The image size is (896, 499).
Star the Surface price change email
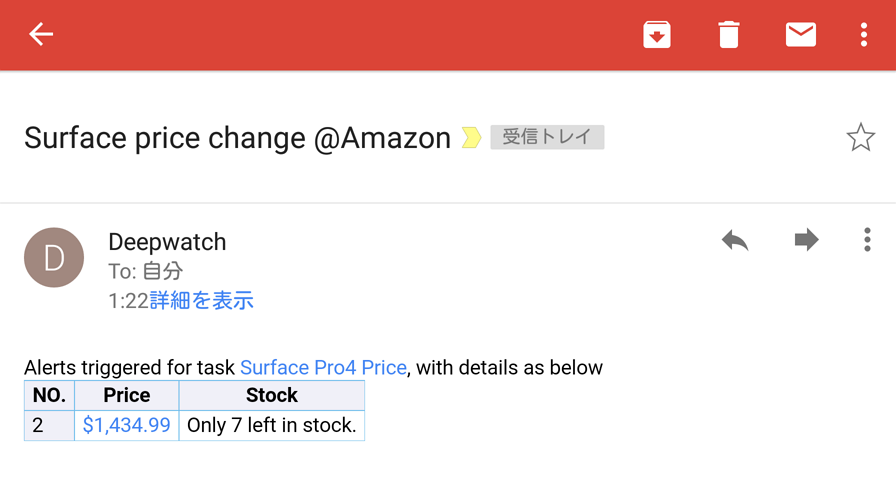click(860, 138)
